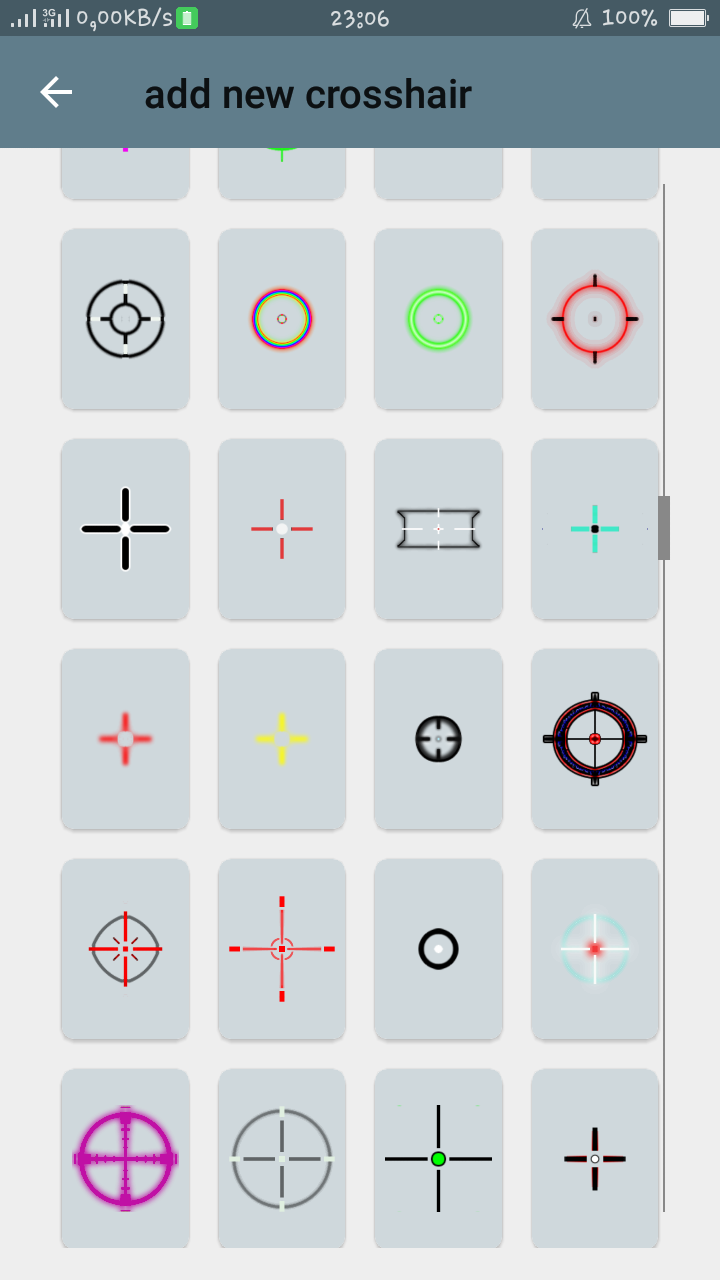720x1280 pixels.
Task: Select the blue-ringed scope with red center
Action: [595, 739]
